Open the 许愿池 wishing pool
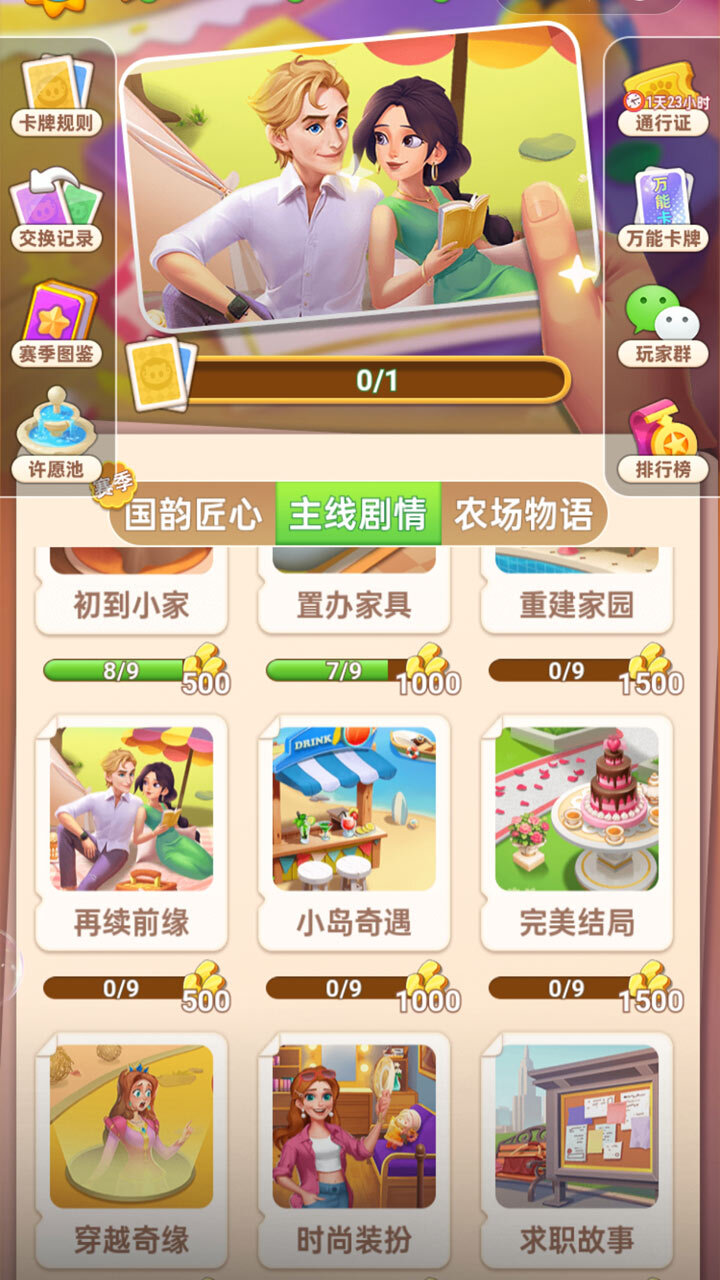This screenshot has height=1280, width=720. [57, 436]
